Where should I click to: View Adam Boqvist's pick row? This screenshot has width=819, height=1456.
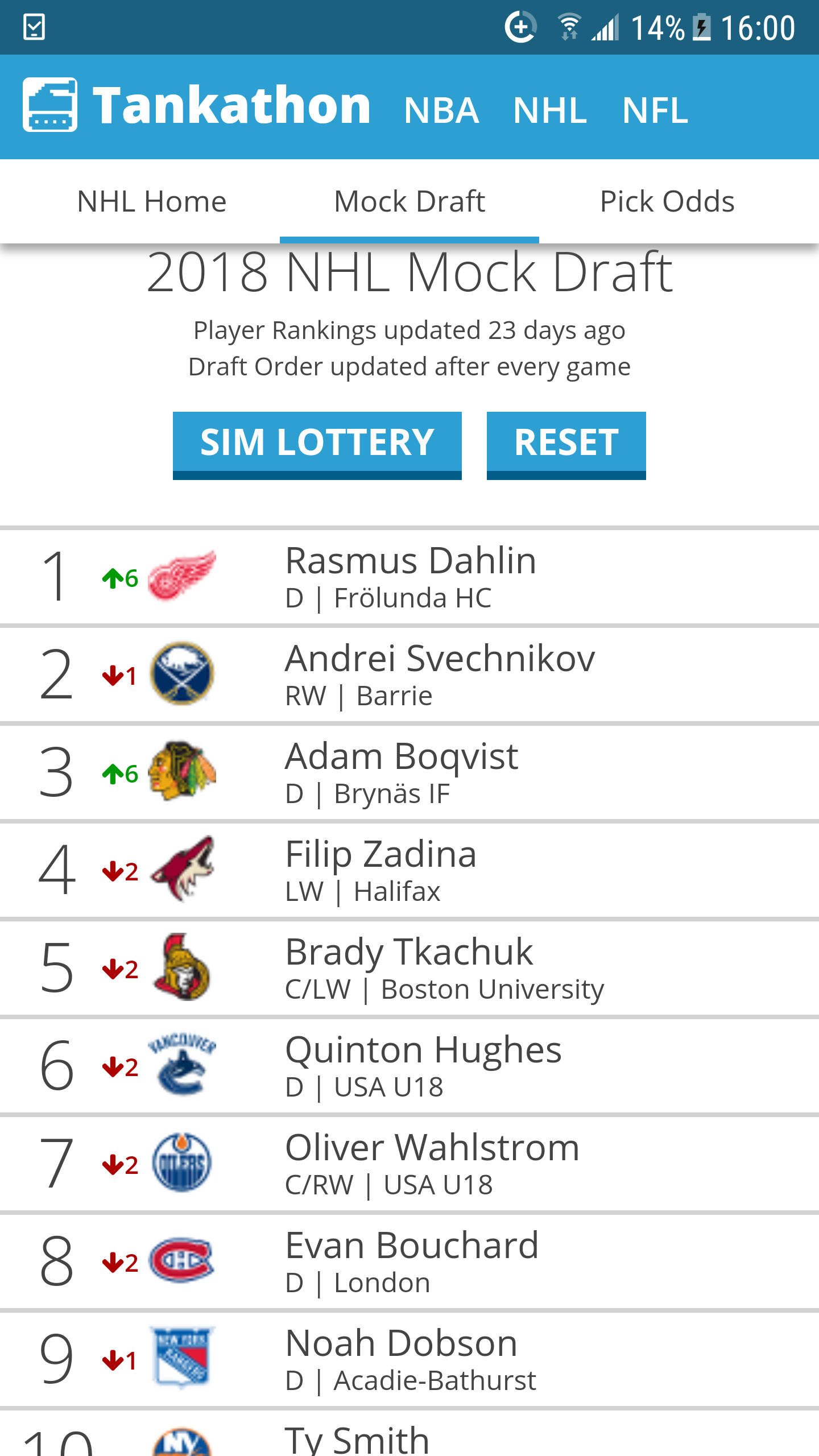[x=409, y=772]
